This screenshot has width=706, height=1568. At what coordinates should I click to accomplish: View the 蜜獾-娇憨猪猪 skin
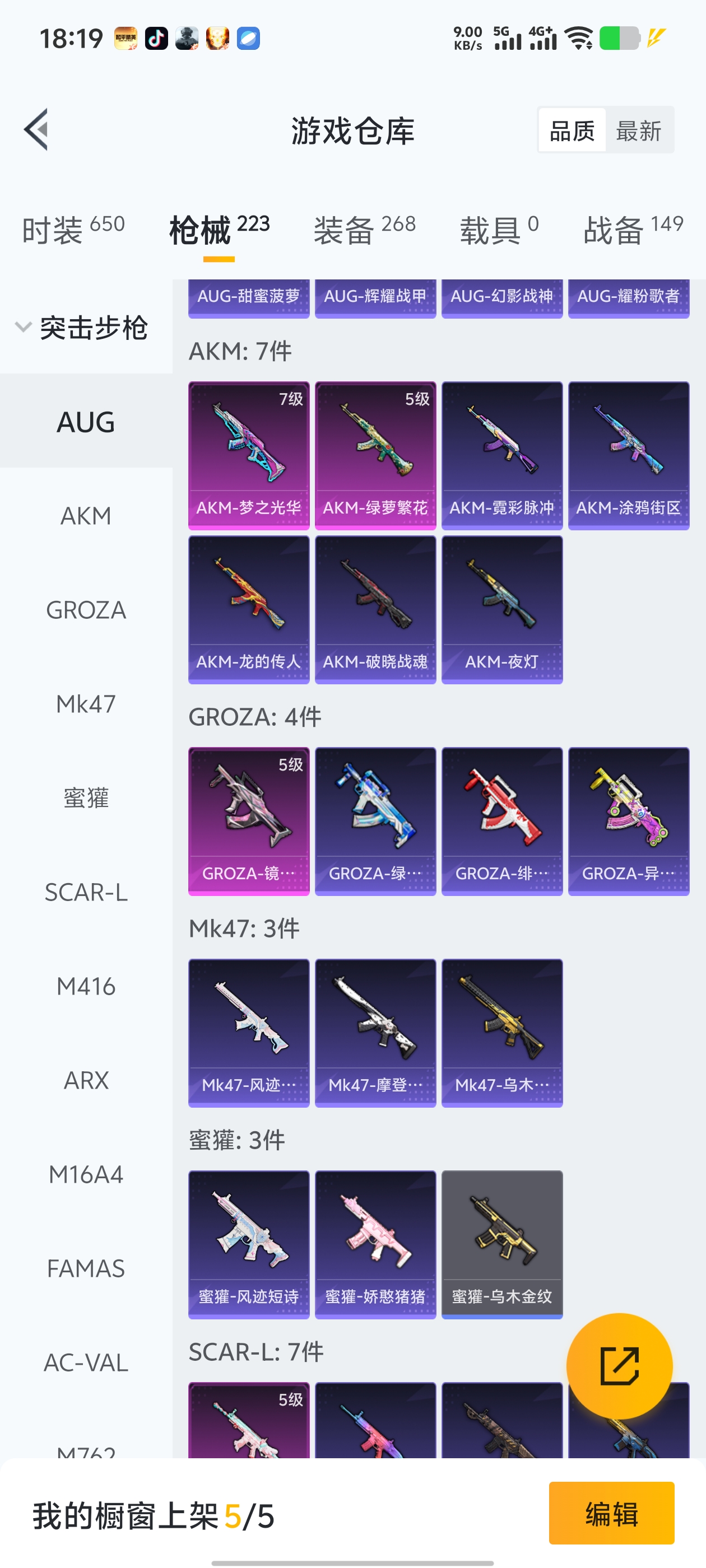point(375,1244)
